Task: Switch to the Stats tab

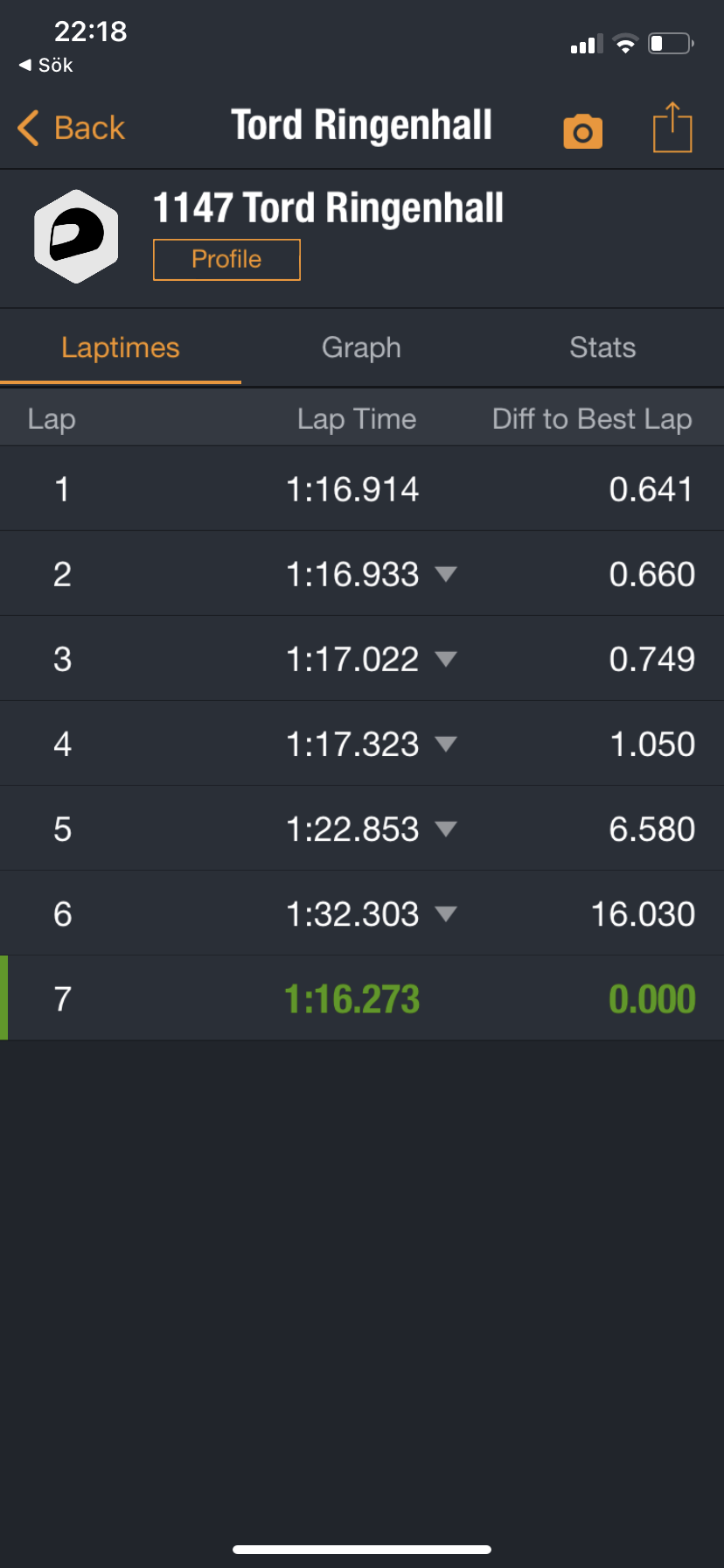Action: tap(602, 347)
